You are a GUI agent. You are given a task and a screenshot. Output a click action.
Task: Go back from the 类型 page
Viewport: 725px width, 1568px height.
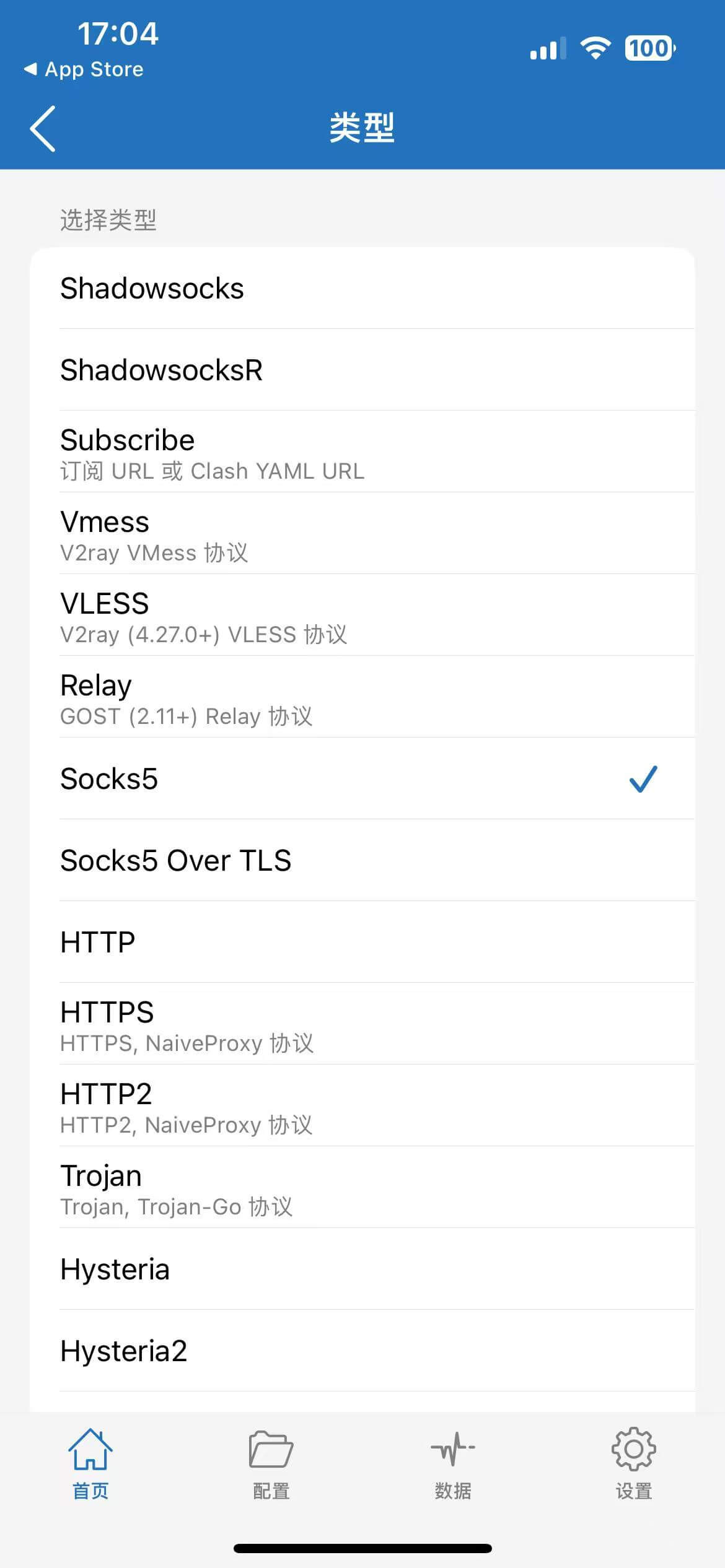click(x=43, y=129)
